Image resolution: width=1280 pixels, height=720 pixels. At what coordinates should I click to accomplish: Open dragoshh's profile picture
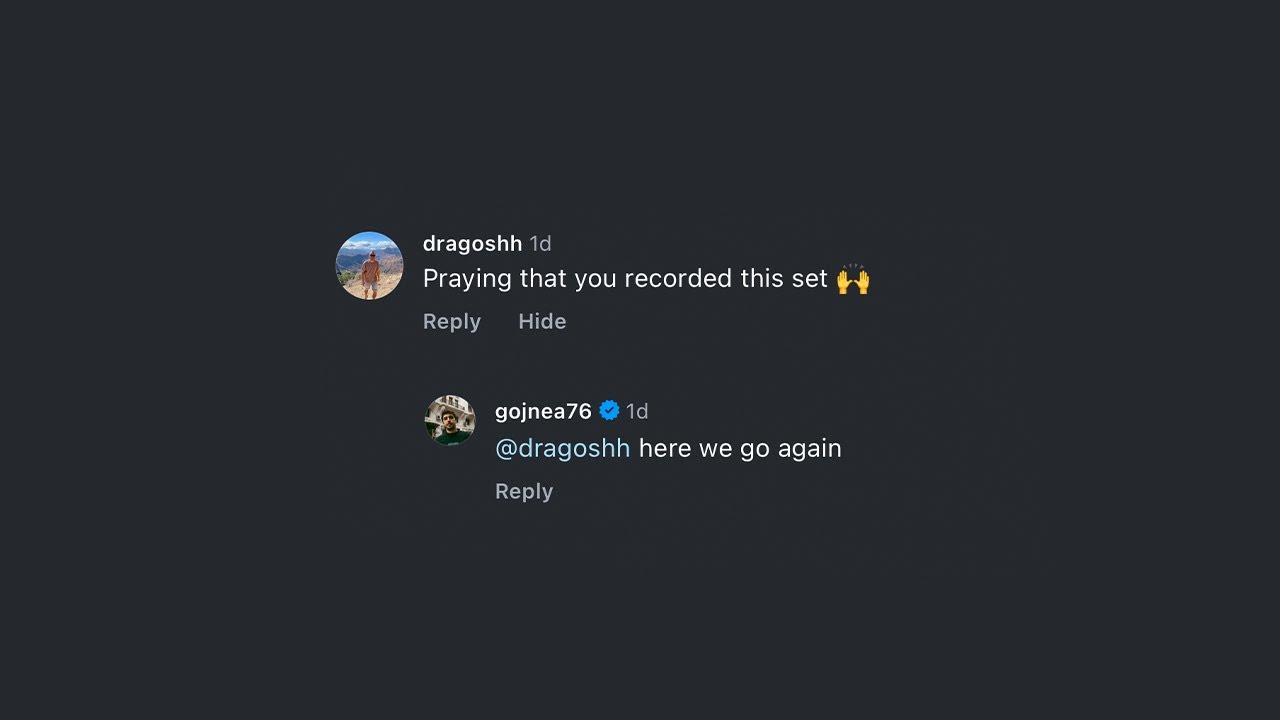click(369, 266)
